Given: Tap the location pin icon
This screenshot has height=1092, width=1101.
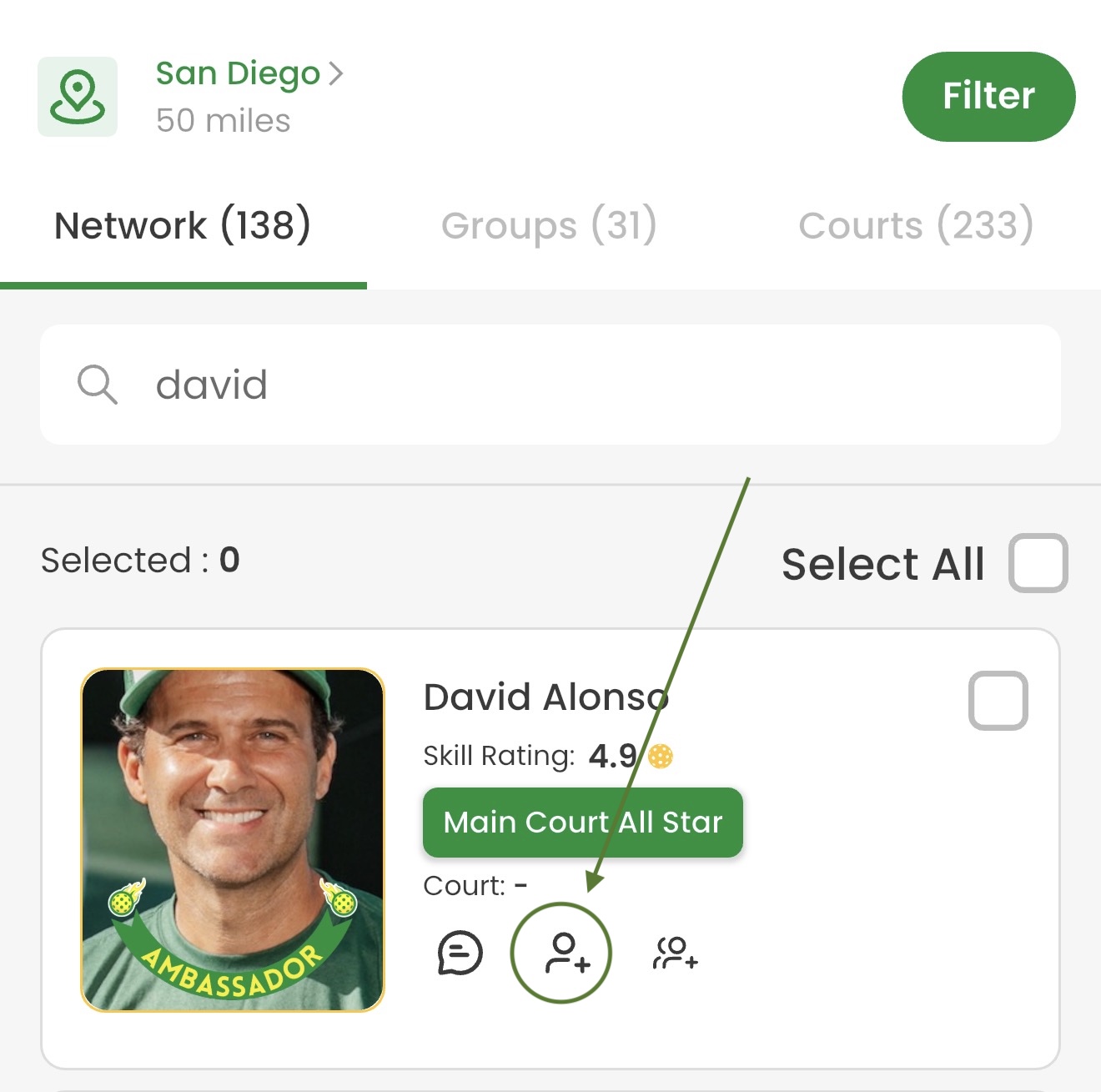Looking at the screenshot, I should [78, 97].
